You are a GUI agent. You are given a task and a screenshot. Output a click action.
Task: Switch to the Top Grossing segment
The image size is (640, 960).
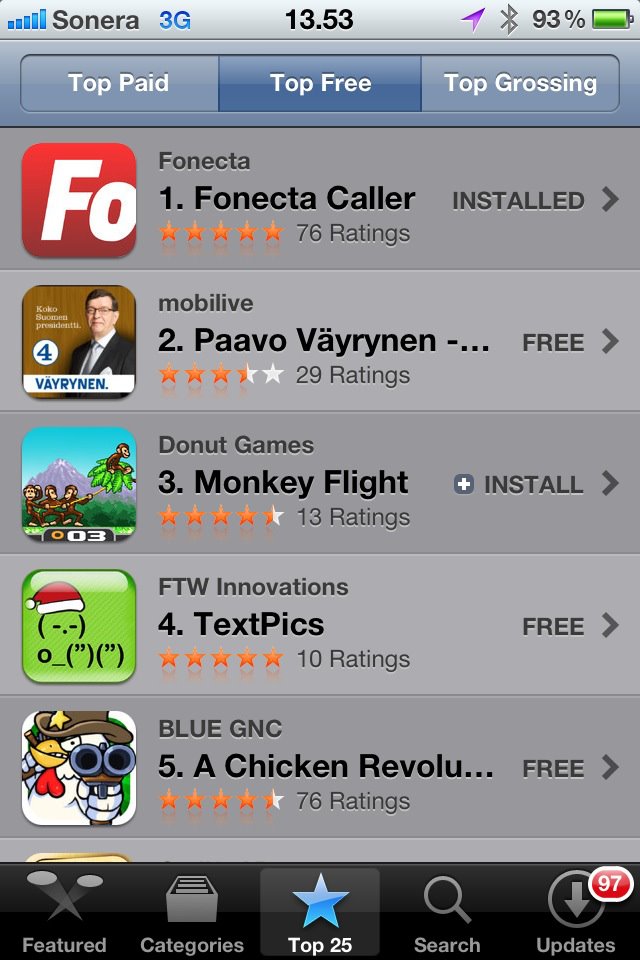[x=520, y=83]
